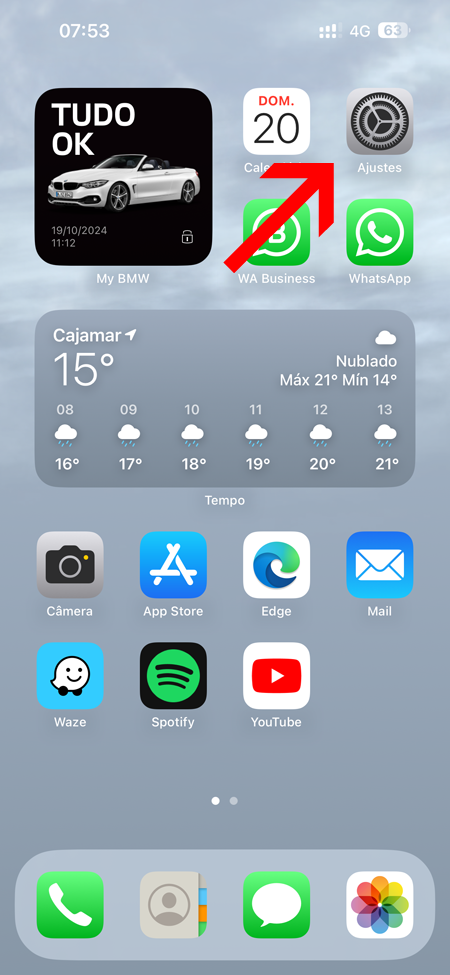Open the Mail app
Screen dimensions: 450x975
379,565
